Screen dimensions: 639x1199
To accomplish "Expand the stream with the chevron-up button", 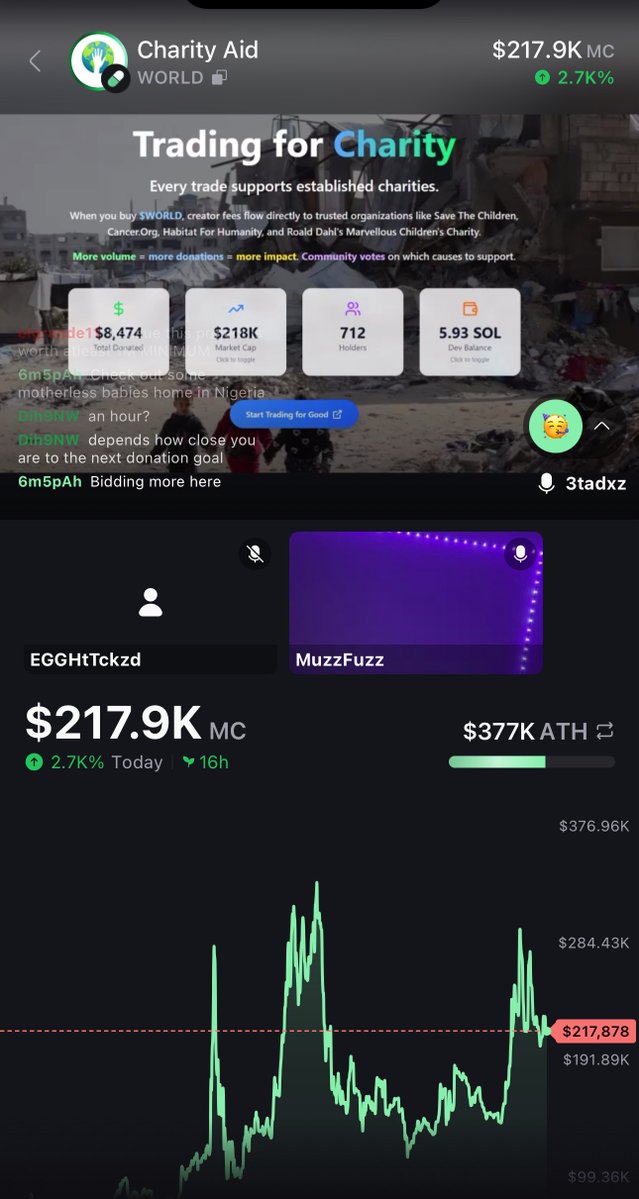I will [602, 425].
